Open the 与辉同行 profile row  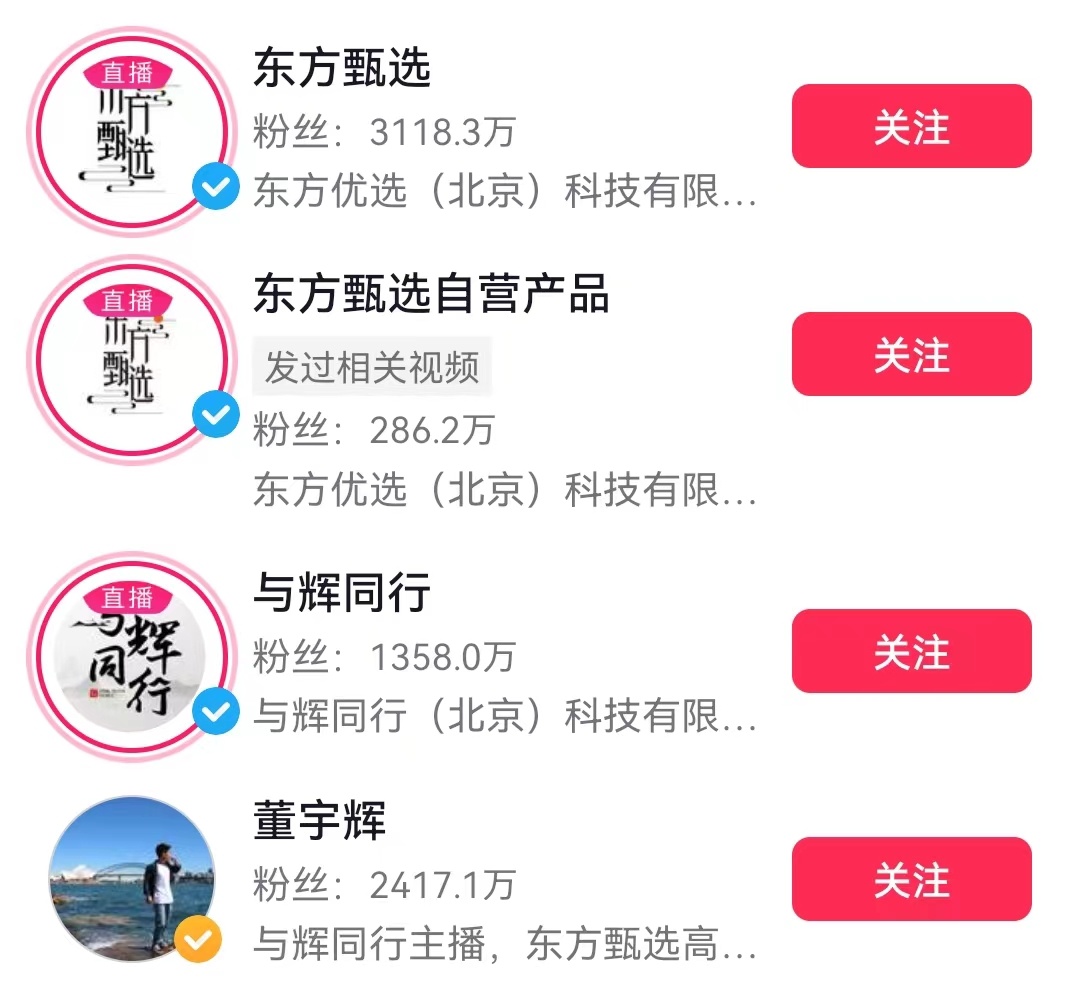pyautogui.click(x=500, y=657)
